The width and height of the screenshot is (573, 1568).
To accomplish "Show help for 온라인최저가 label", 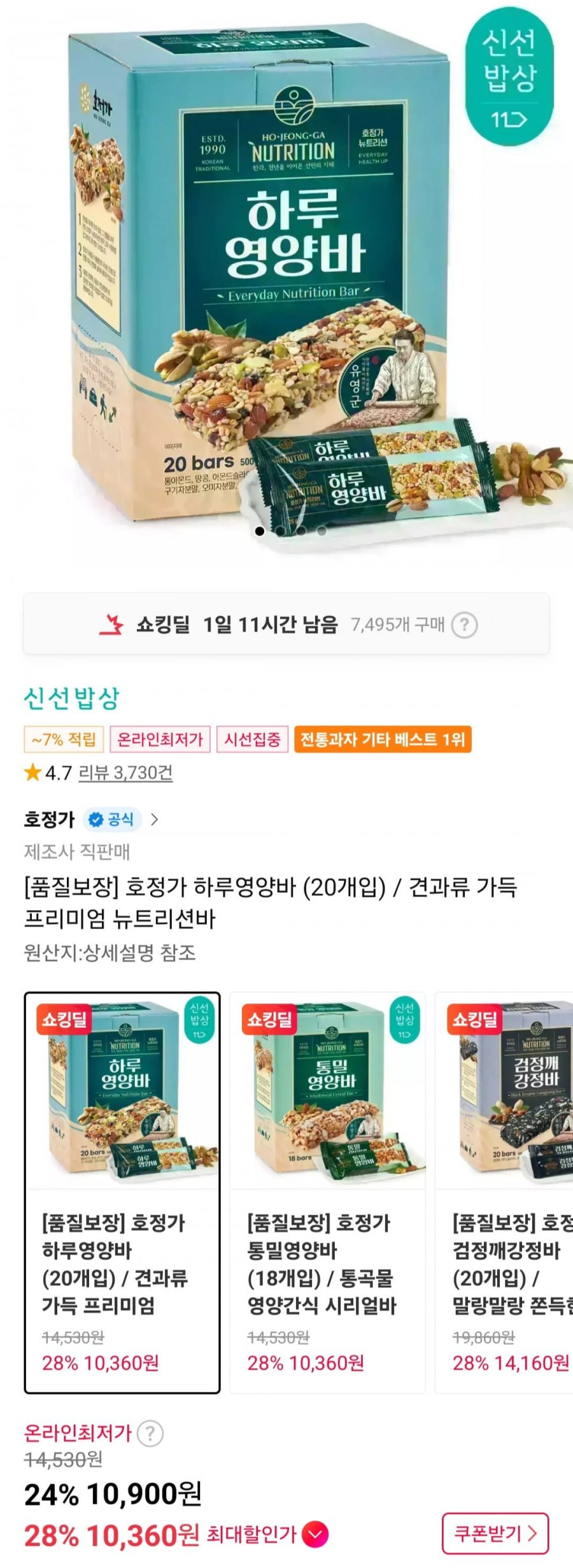I will pos(150,1434).
